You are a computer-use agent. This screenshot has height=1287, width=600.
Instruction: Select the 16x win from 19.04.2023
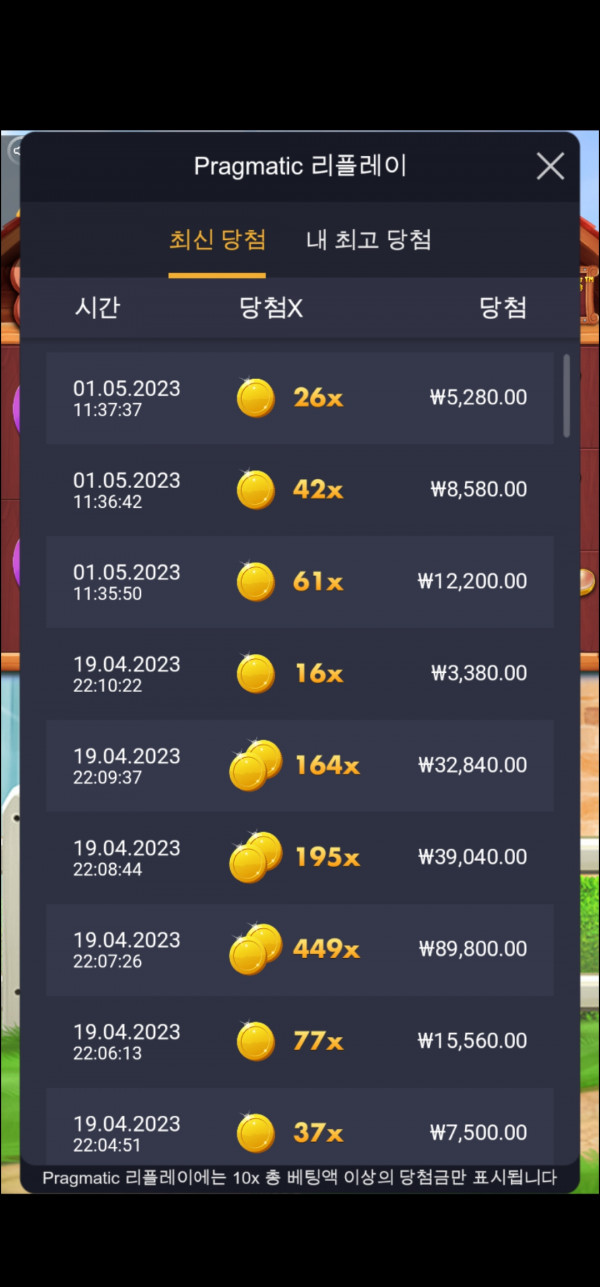click(x=300, y=674)
